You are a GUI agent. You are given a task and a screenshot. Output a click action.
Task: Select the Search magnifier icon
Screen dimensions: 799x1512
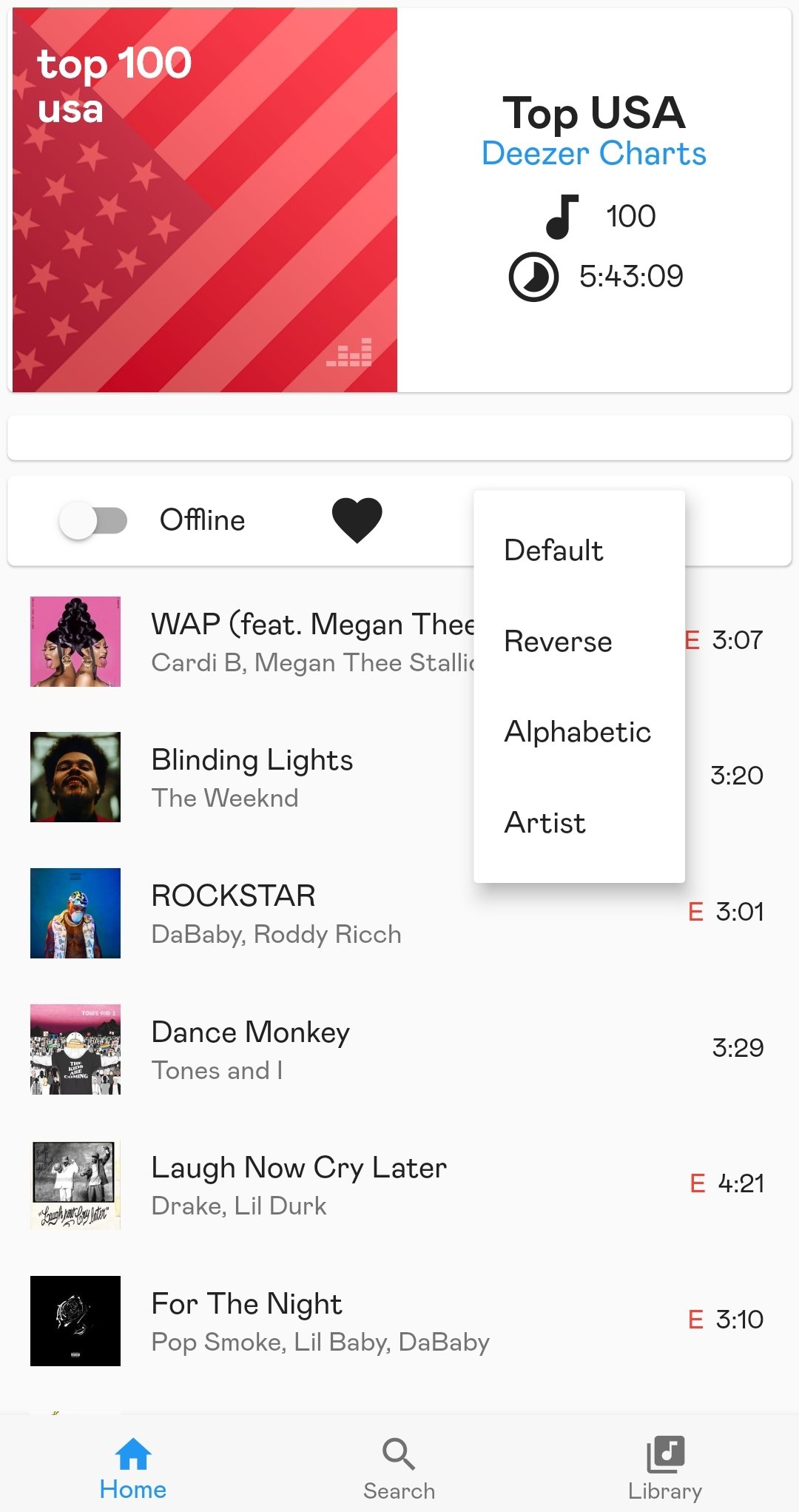tap(399, 1452)
